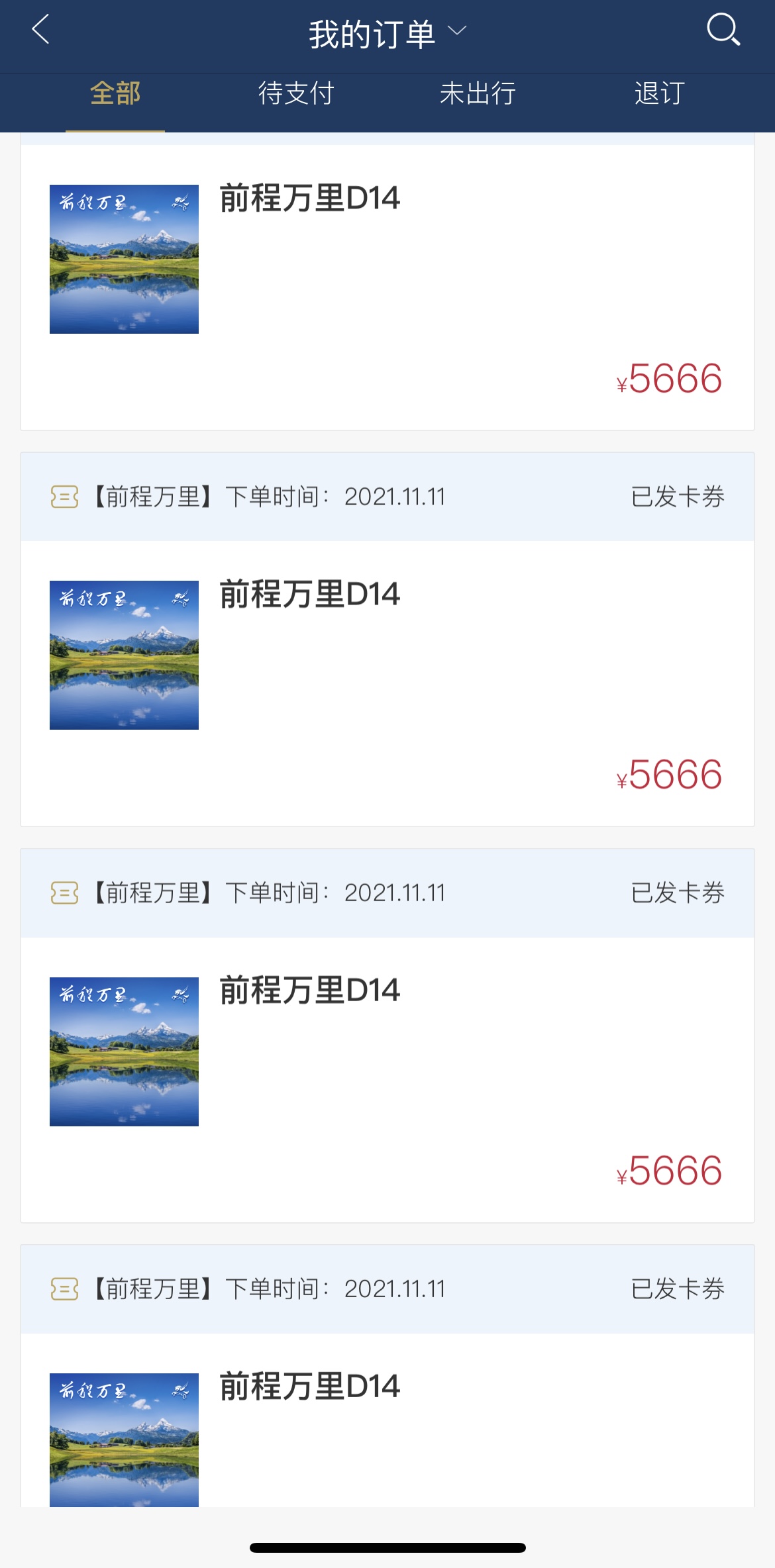Tap the ¥5666 price of the topmost order
Screen dimensions: 775x1568
[668, 379]
